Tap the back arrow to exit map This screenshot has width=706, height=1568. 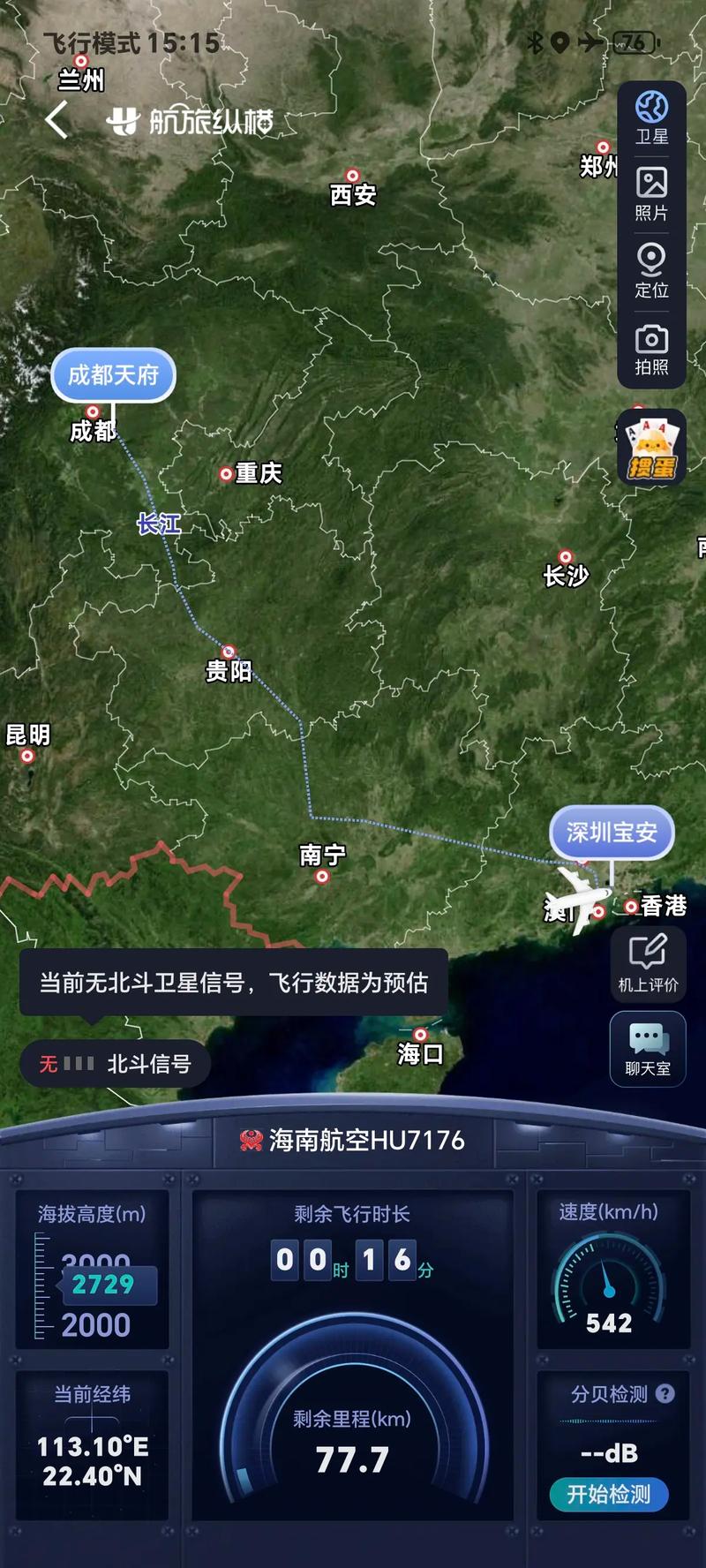tap(56, 118)
